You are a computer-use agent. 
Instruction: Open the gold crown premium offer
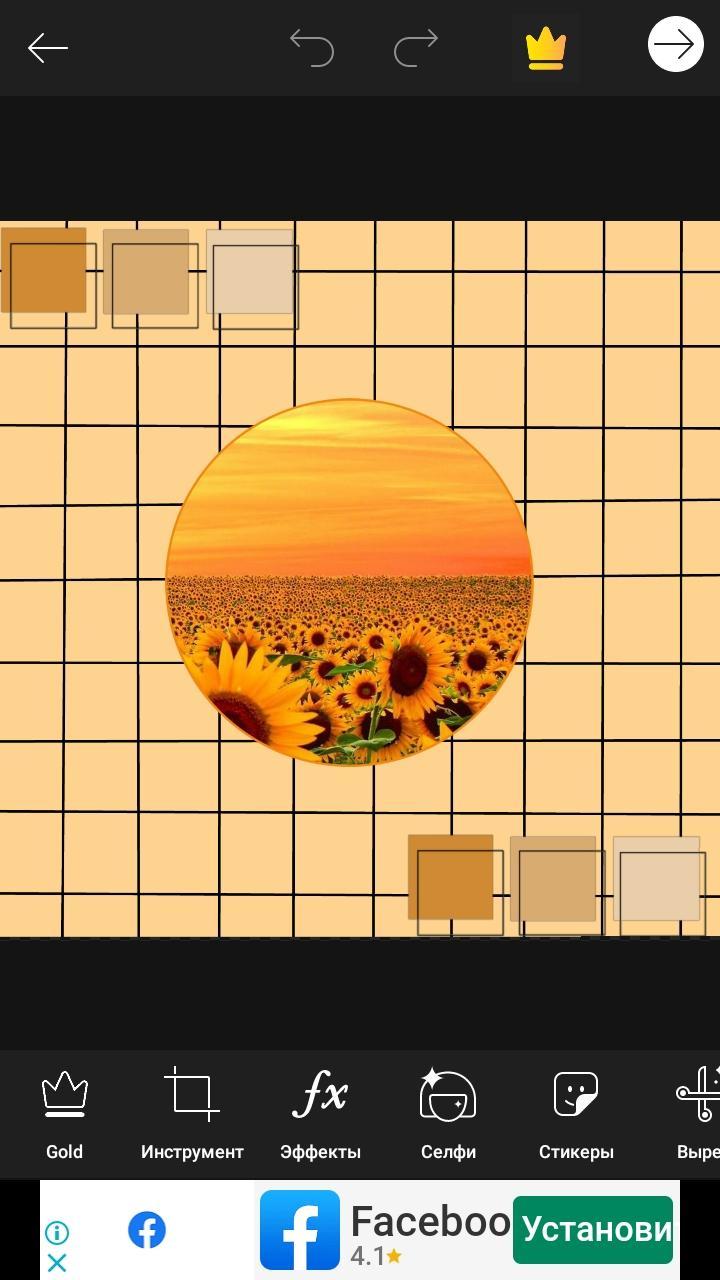click(546, 48)
